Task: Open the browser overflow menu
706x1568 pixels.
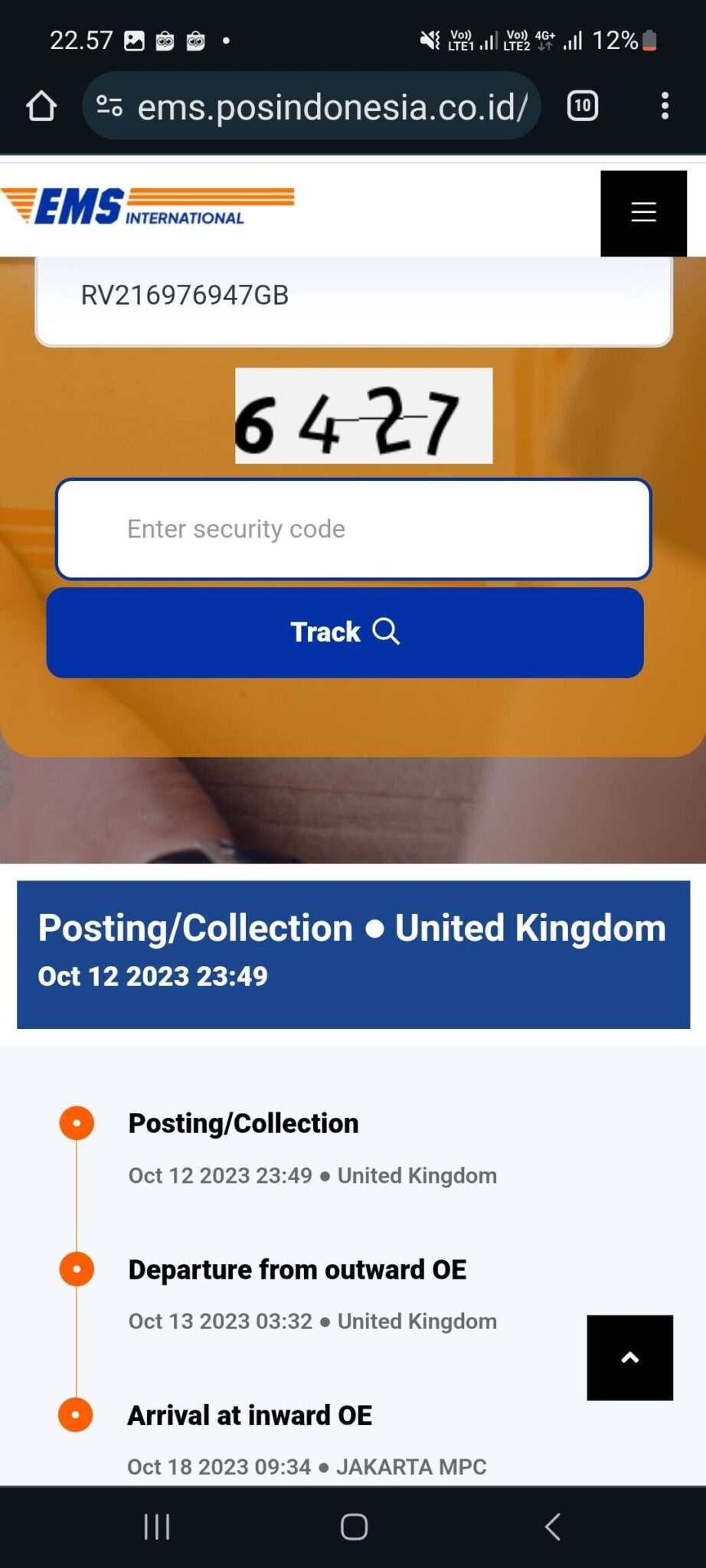Action: (x=665, y=106)
